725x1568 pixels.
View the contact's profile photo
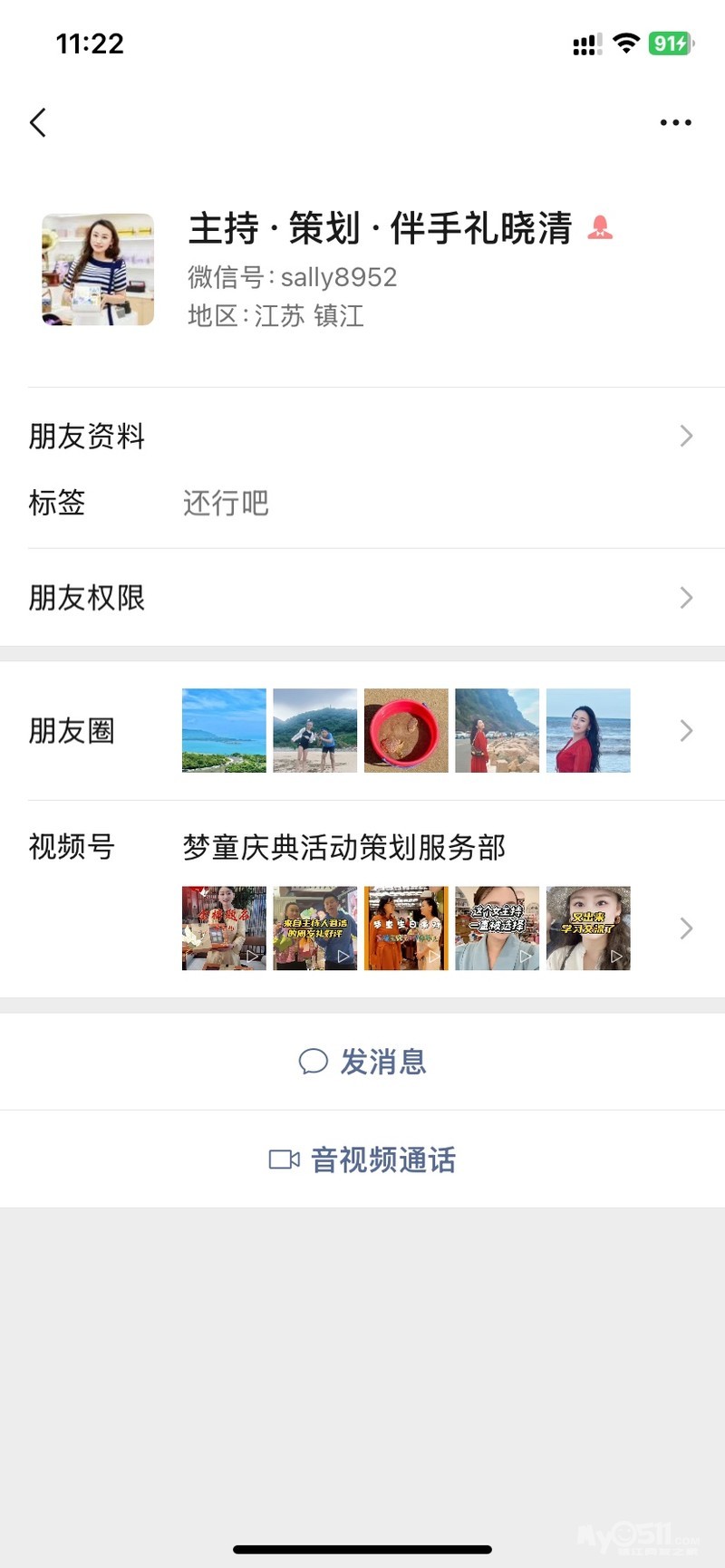(98, 270)
